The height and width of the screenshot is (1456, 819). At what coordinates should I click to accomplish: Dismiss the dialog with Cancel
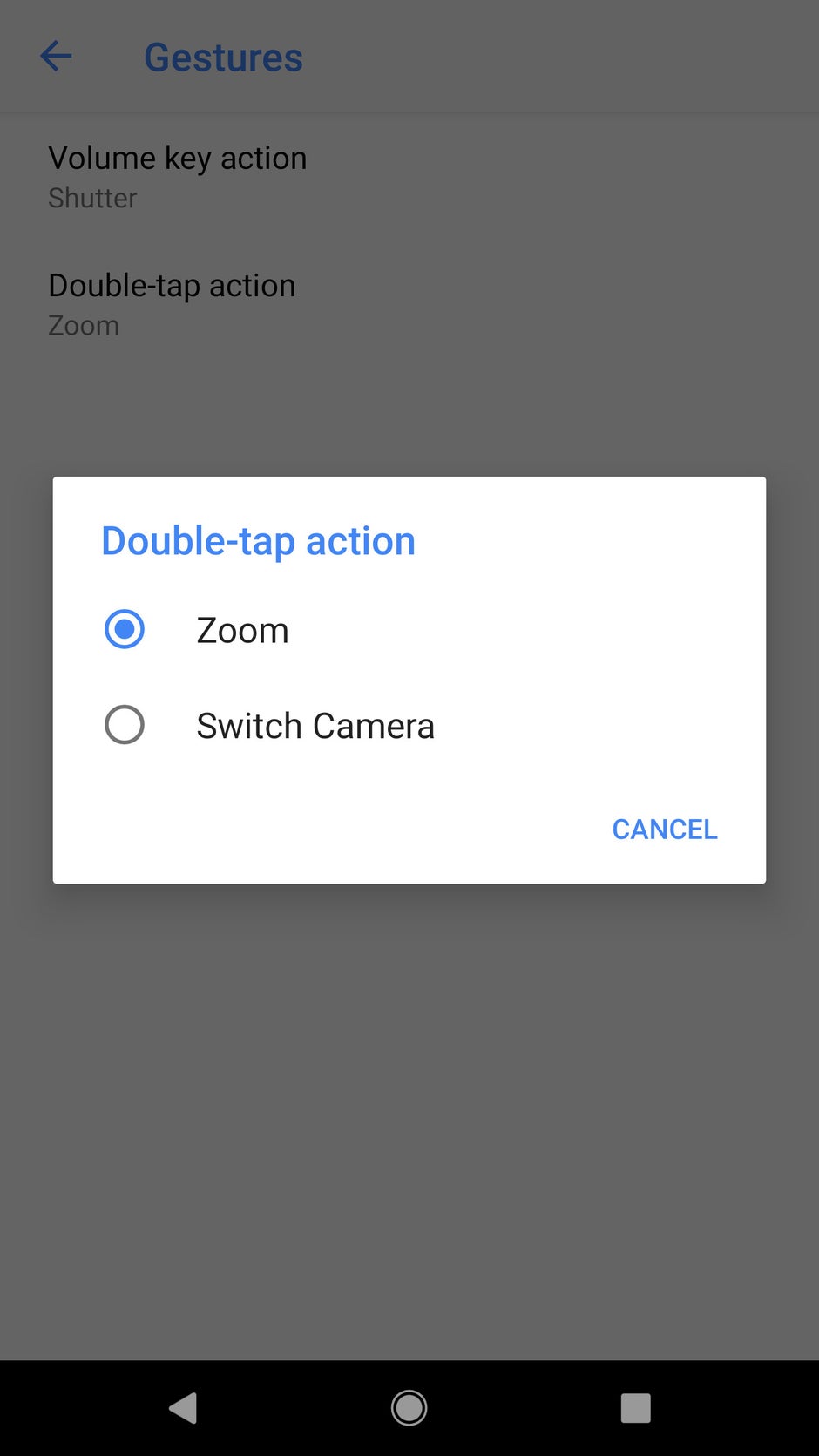[x=664, y=829]
